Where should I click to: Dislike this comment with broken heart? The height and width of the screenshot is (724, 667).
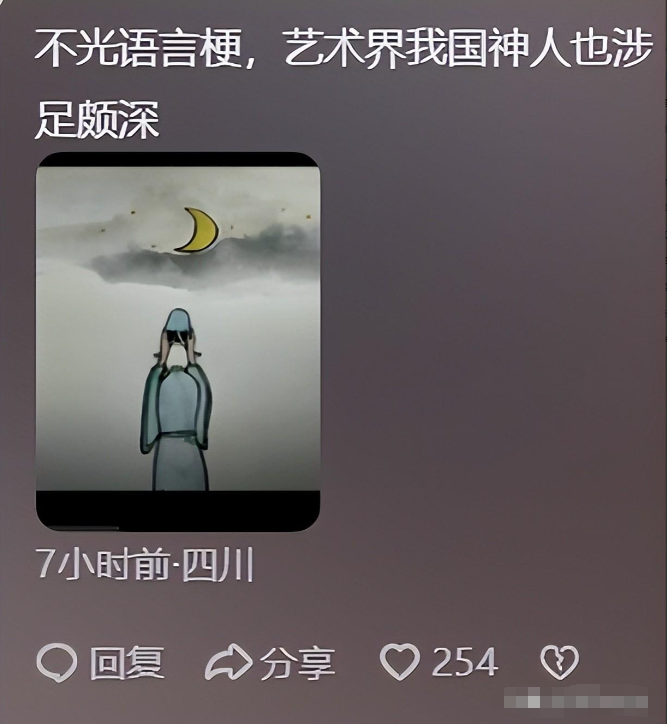[x=558, y=662]
